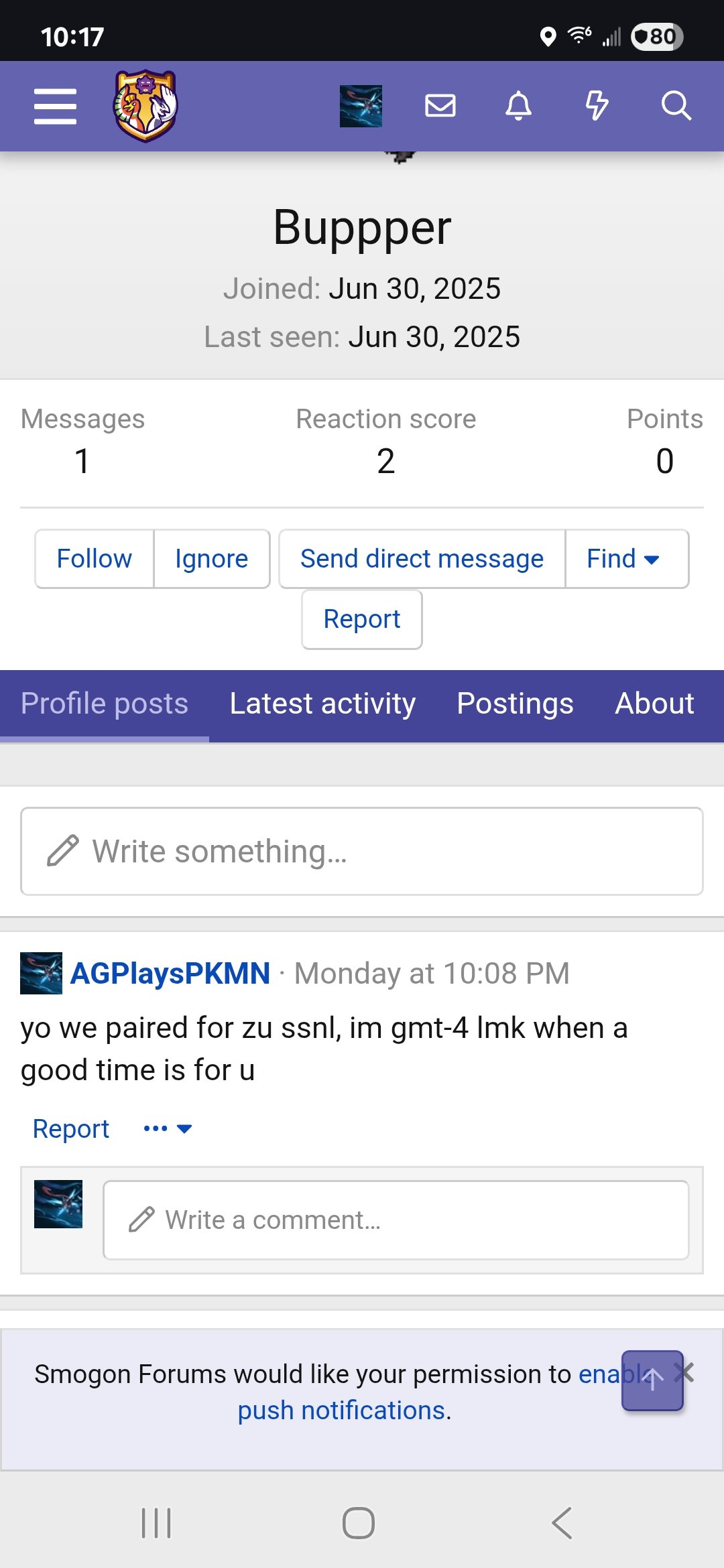The image size is (724, 1568).
Task: Open forum search
Action: pos(676,106)
